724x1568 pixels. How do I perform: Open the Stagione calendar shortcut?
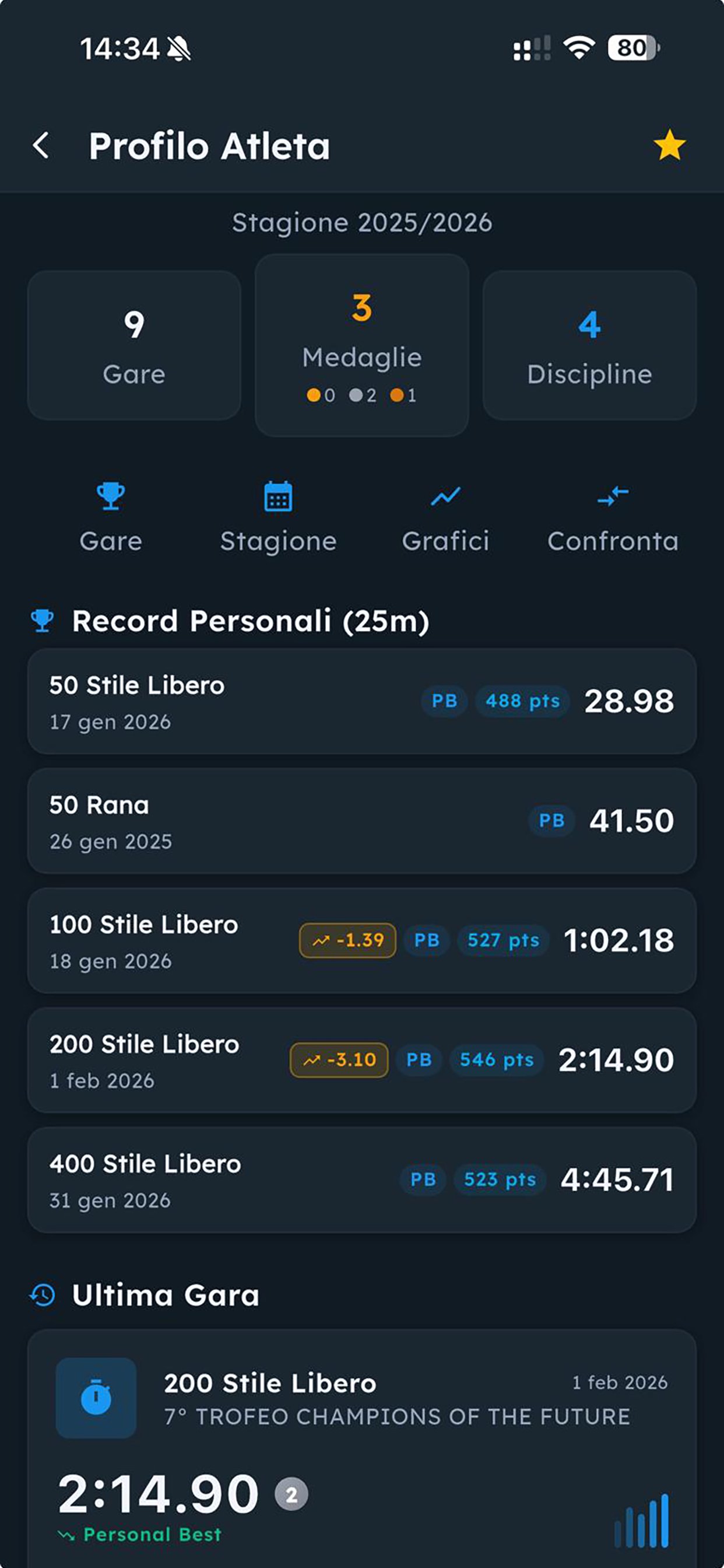click(x=278, y=517)
